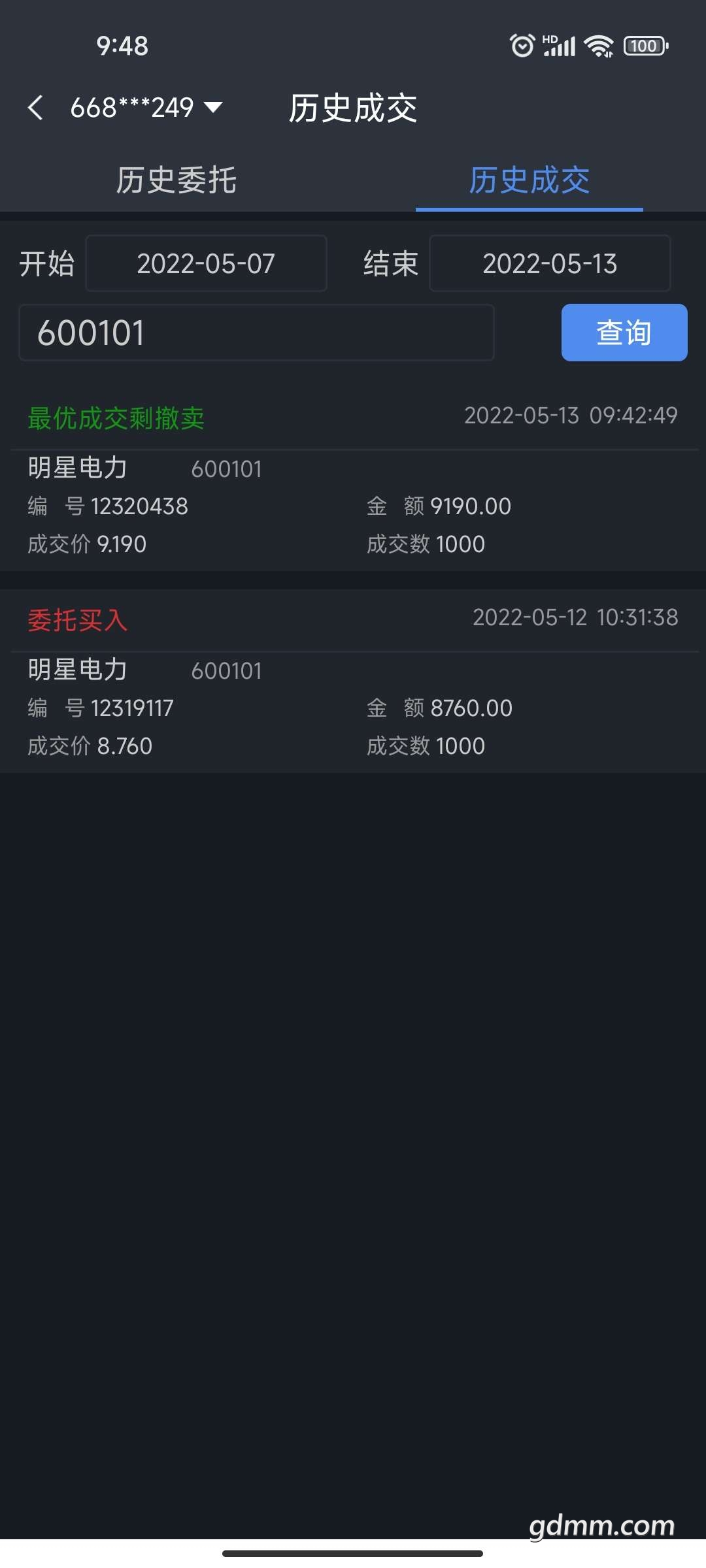Open the 最优成交剩撤卖 trade record
Image resolution: width=706 pixels, height=1568 pixels.
point(353,483)
